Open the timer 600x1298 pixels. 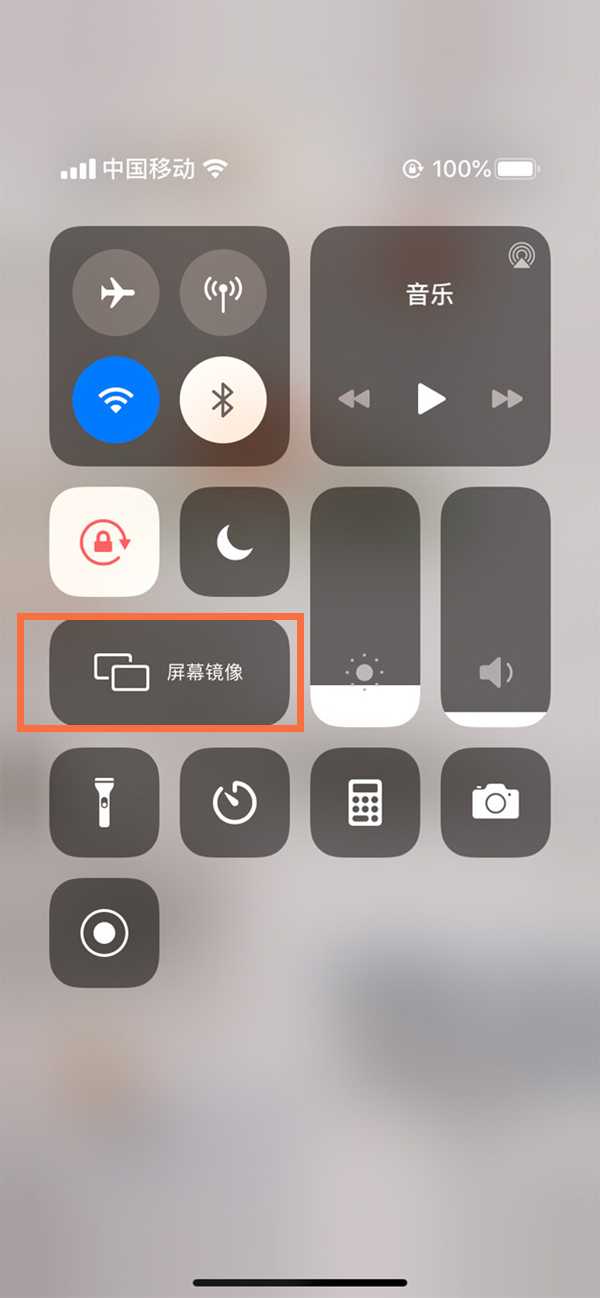pos(234,802)
